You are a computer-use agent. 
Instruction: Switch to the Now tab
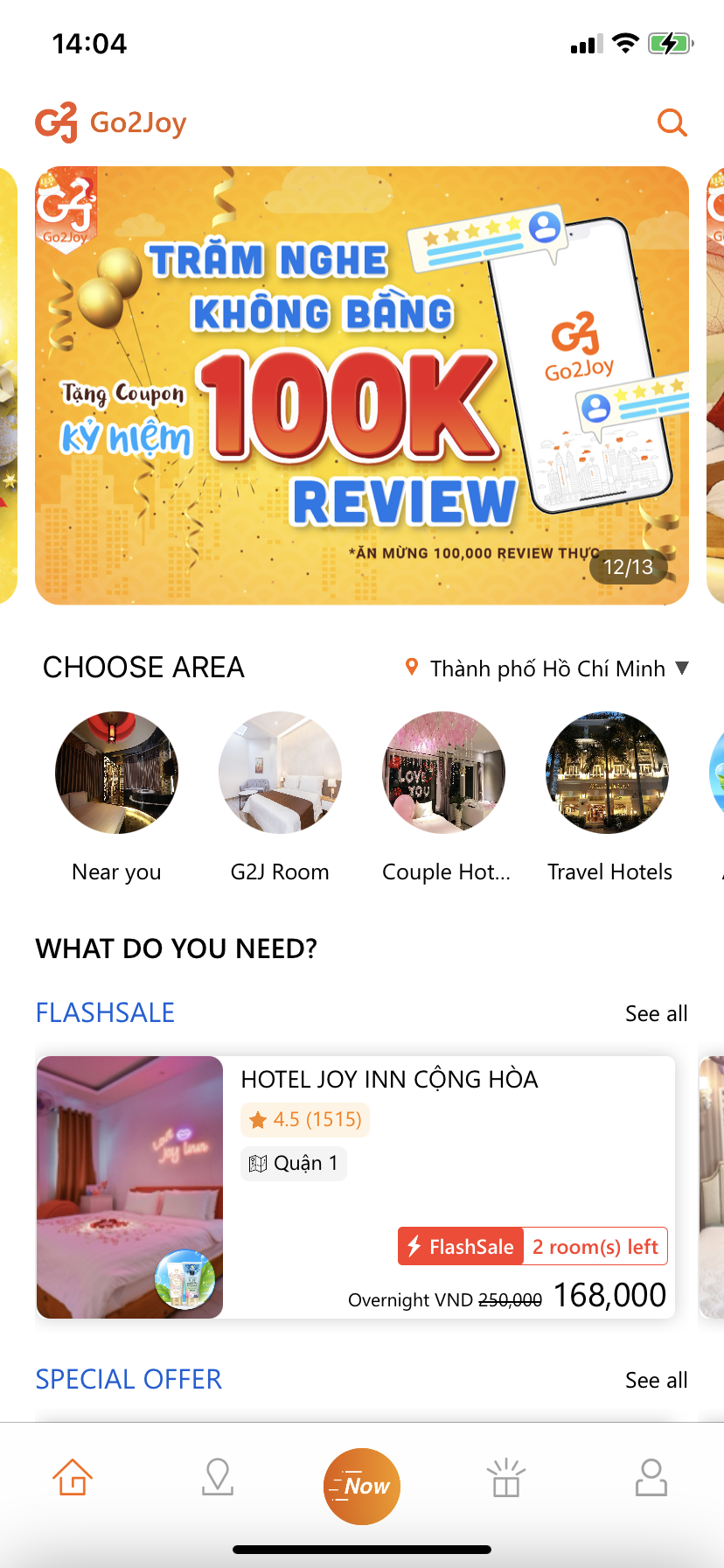coord(361,1485)
